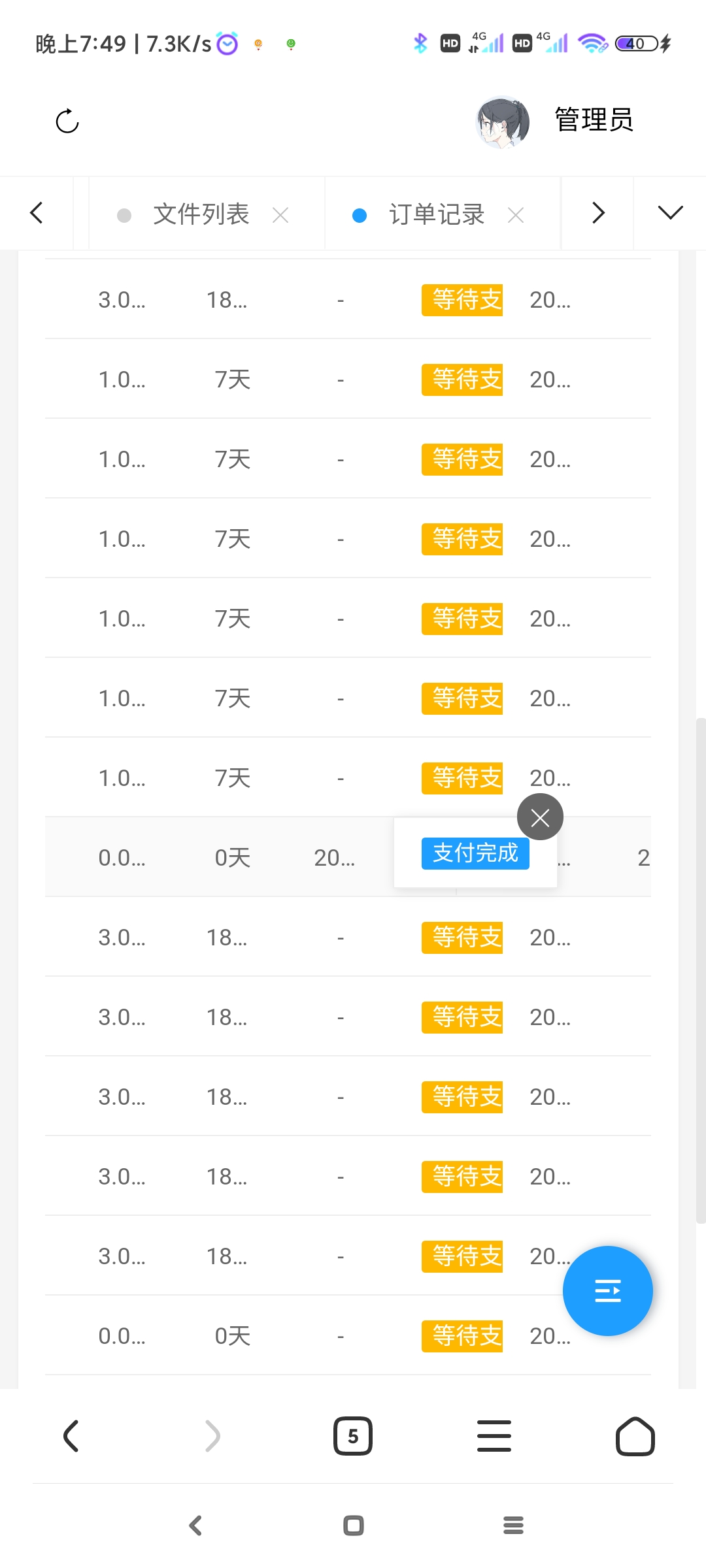The image size is (706, 1568).
Task: Go to the browser home page
Action: [635, 1436]
